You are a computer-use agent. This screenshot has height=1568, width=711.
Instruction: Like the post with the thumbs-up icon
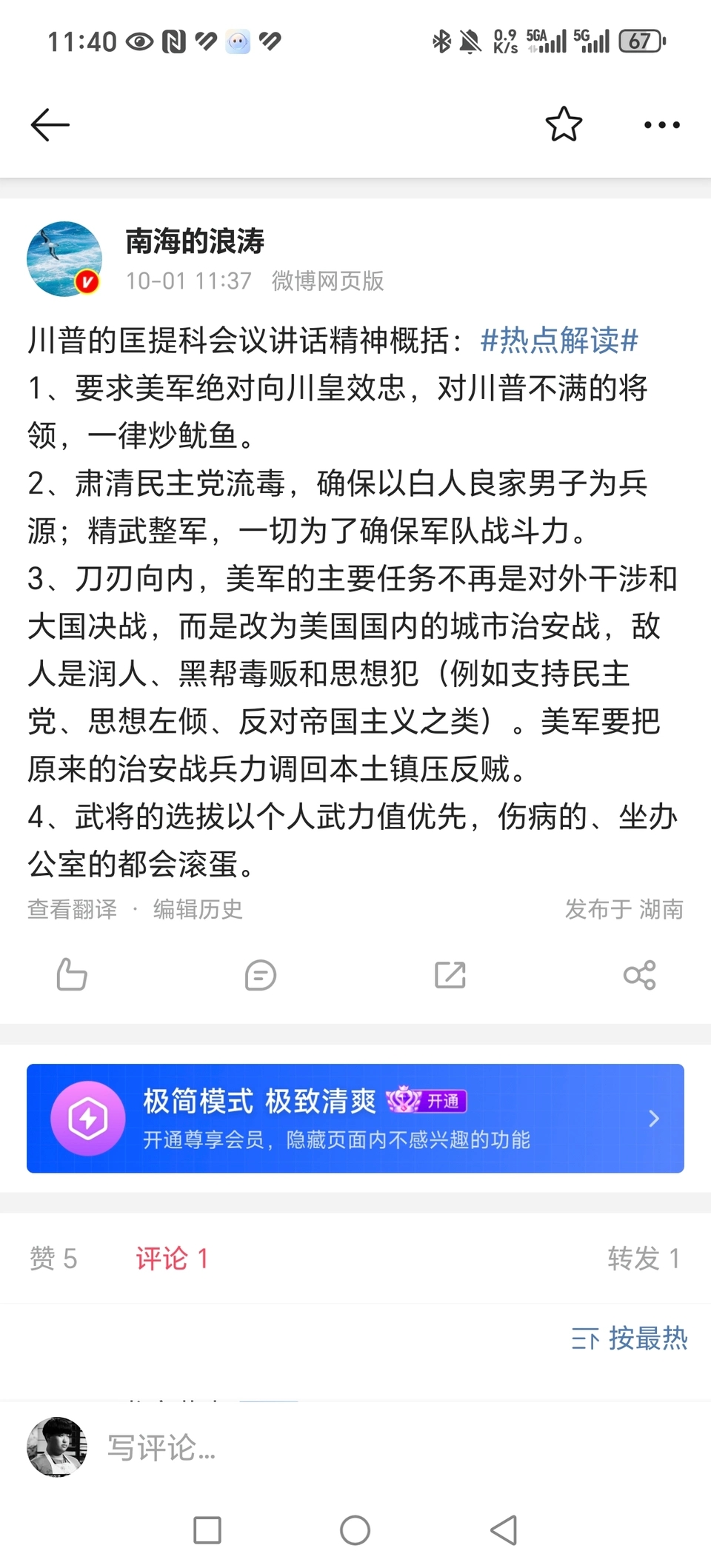72,975
